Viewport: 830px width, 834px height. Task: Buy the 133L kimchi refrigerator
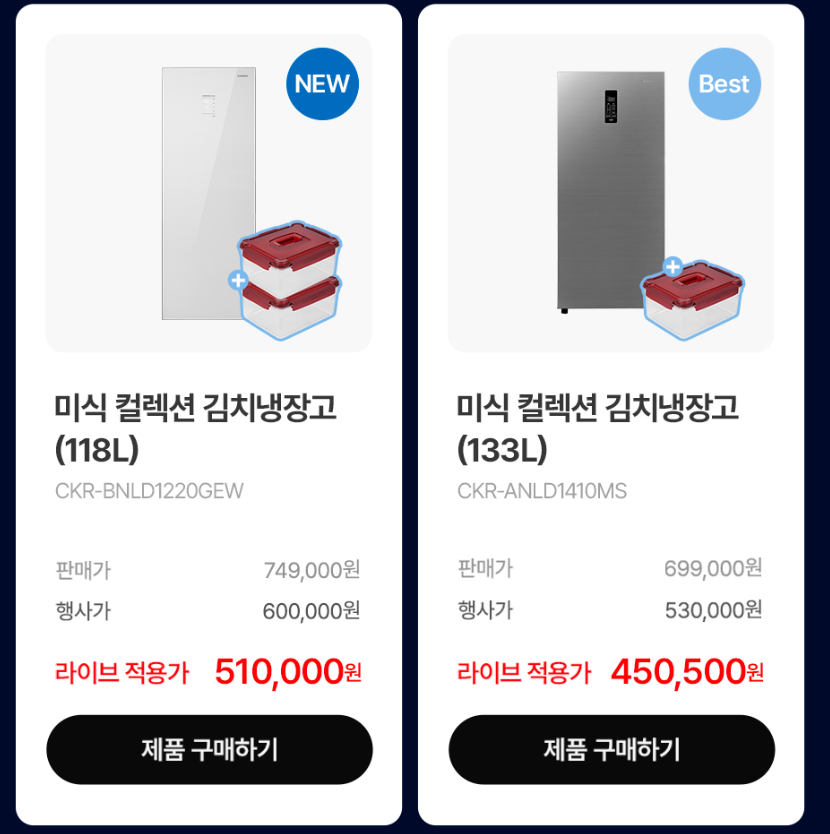pyautogui.click(x=611, y=749)
